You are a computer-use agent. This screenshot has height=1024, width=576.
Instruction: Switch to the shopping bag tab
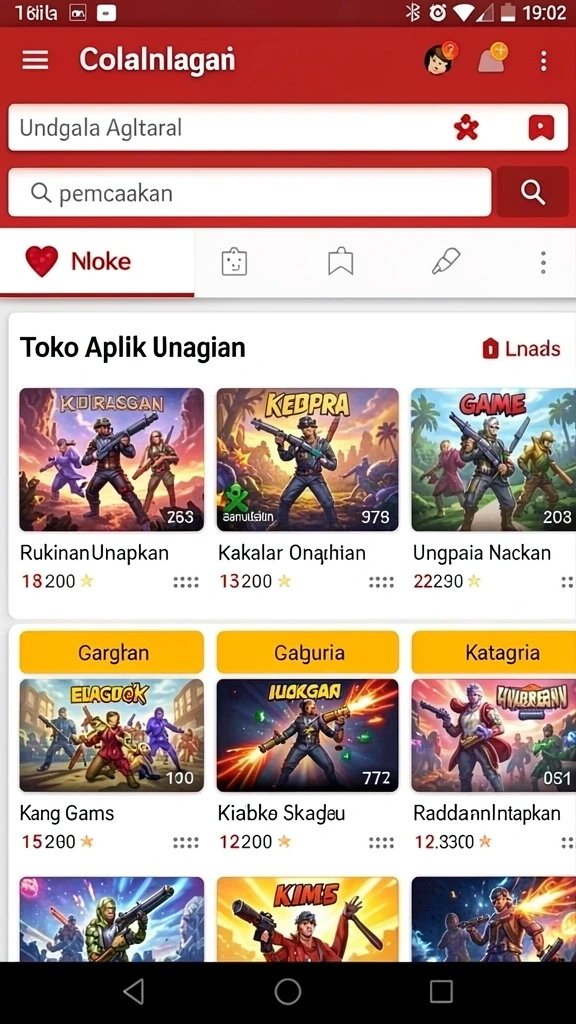click(234, 263)
